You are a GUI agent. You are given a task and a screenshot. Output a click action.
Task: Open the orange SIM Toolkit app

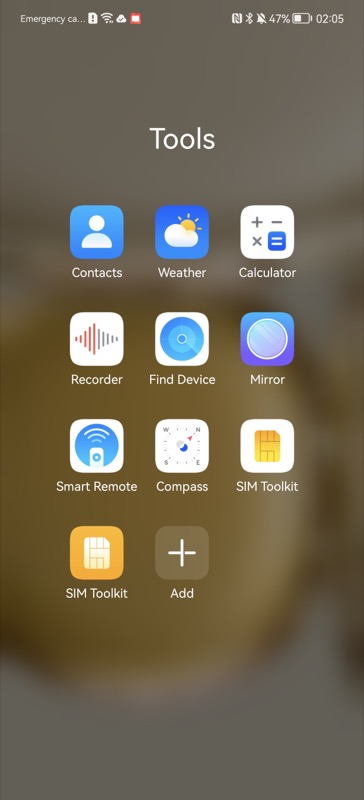click(x=96, y=553)
